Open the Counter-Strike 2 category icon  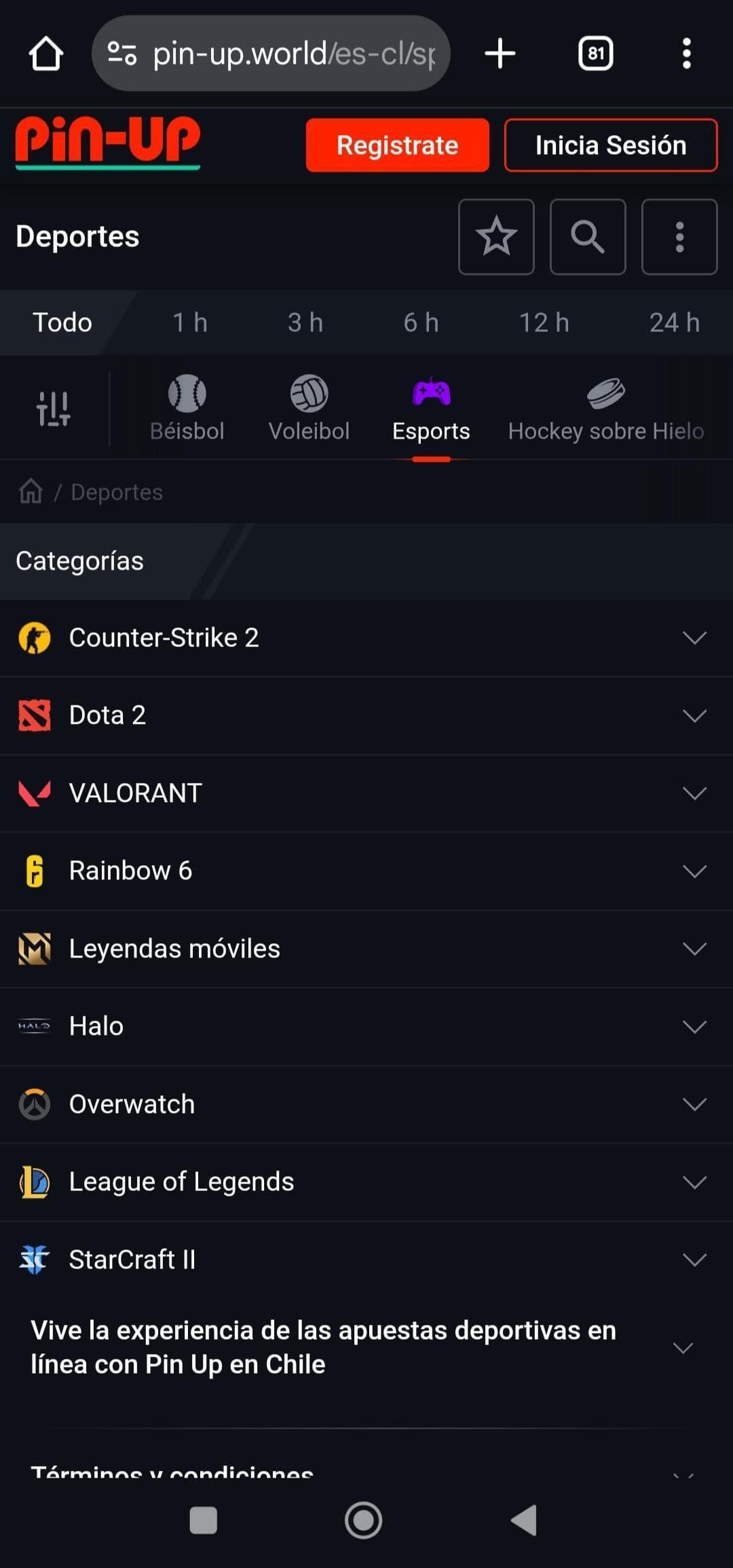point(35,637)
